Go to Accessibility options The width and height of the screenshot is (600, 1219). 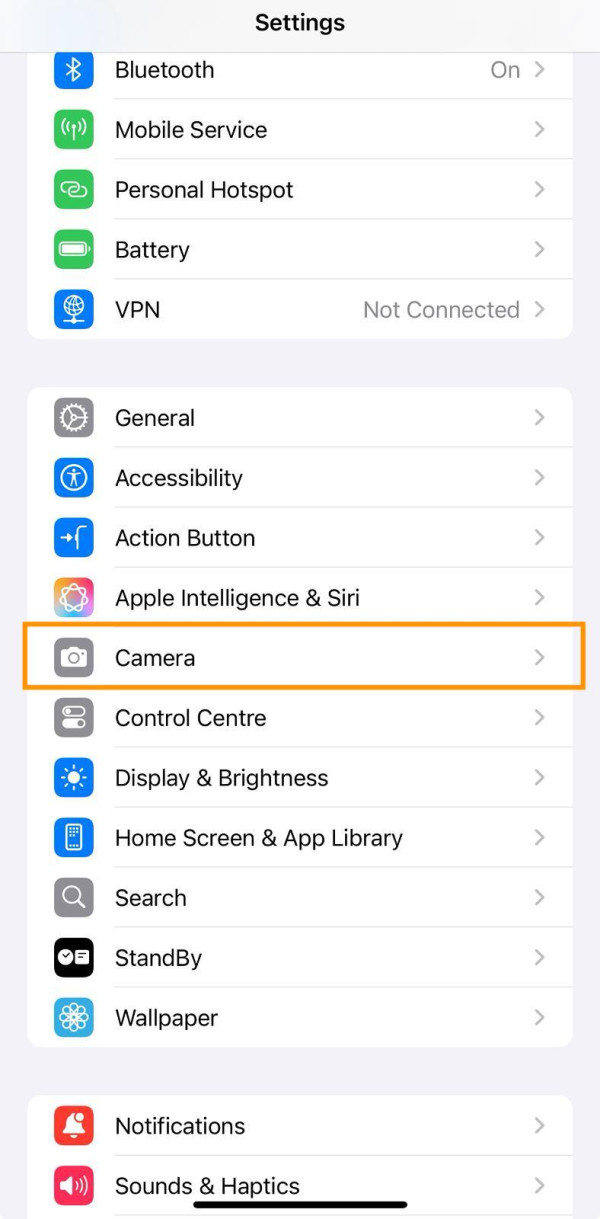tap(300, 478)
